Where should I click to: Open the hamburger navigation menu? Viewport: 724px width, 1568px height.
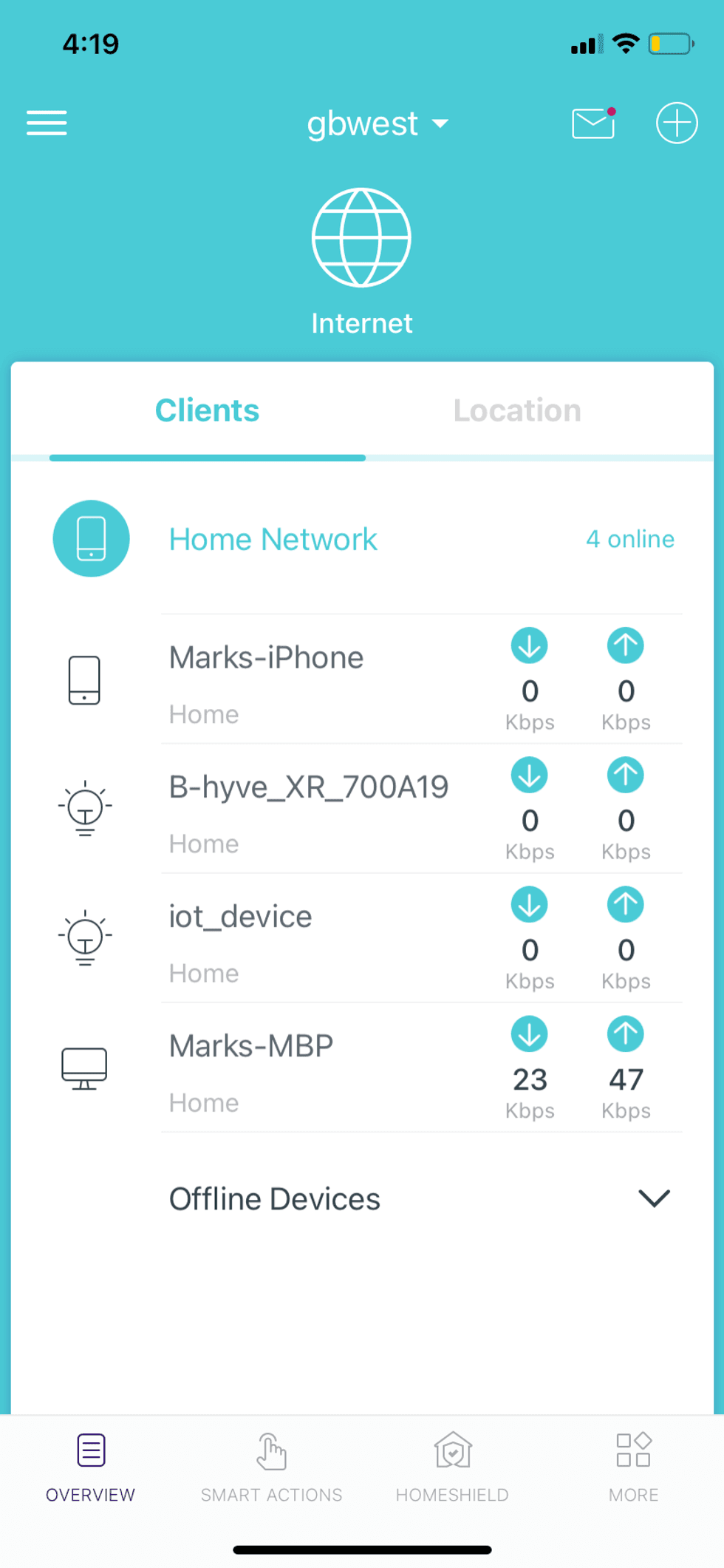pyautogui.click(x=47, y=123)
